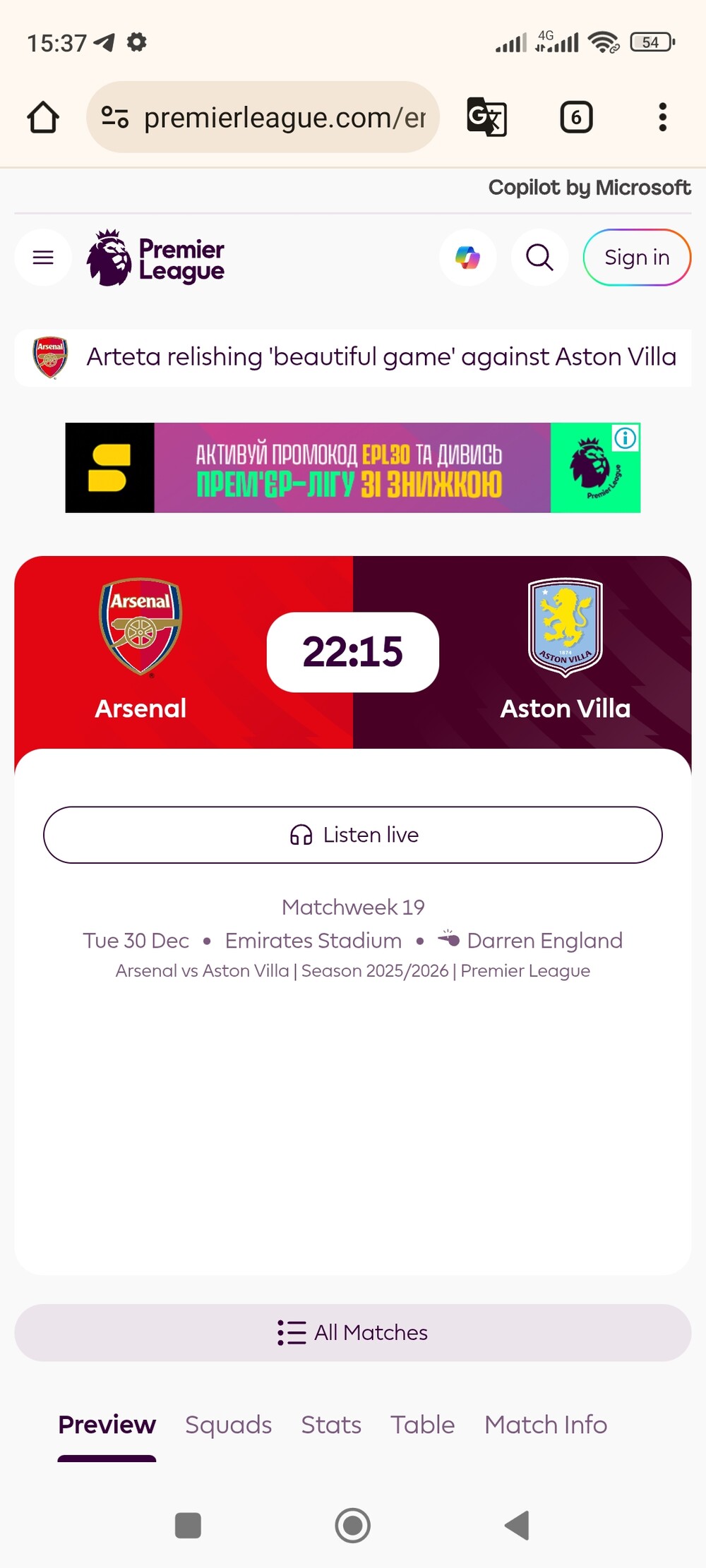Go back using system back button
Image resolution: width=706 pixels, height=1568 pixels.
(x=517, y=1525)
